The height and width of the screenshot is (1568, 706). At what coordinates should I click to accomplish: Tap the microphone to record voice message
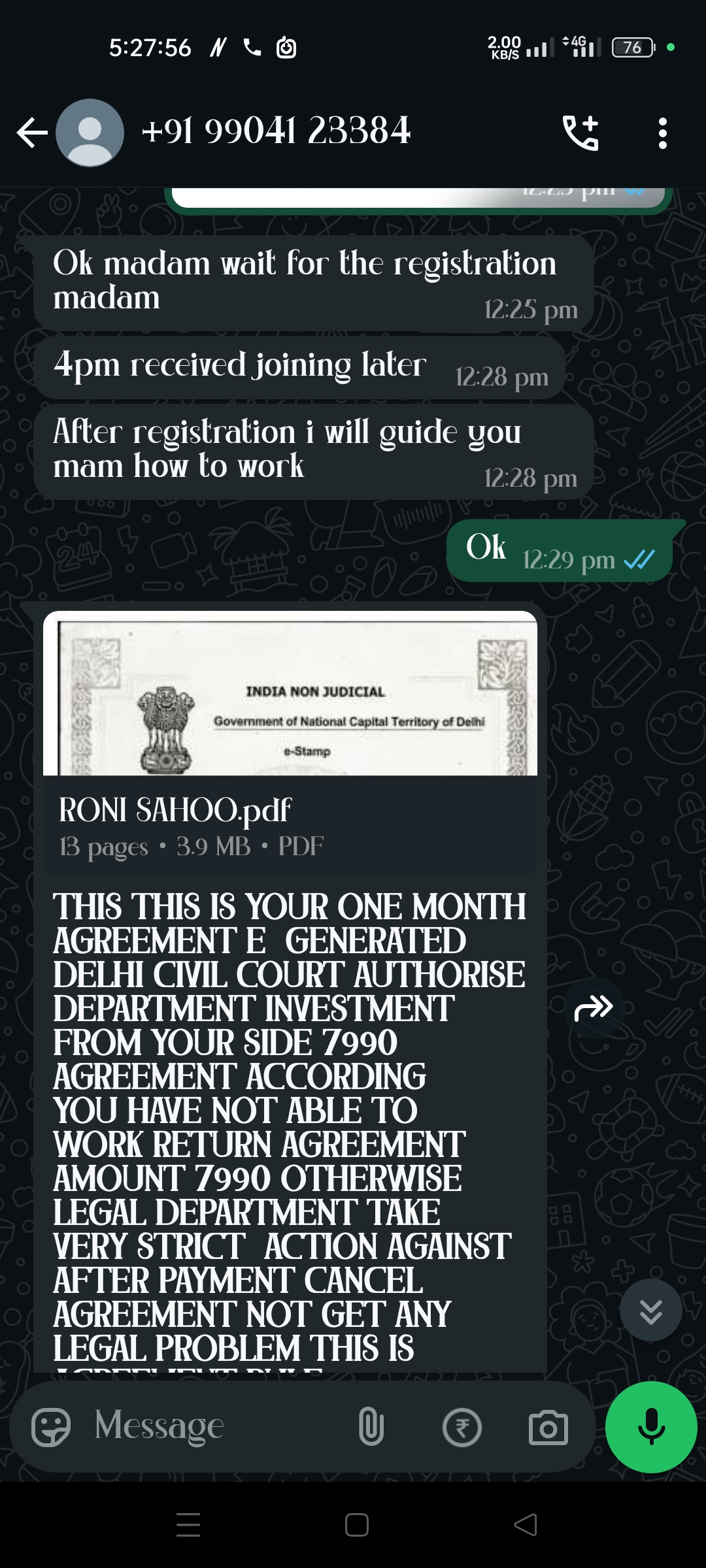coord(650,1427)
